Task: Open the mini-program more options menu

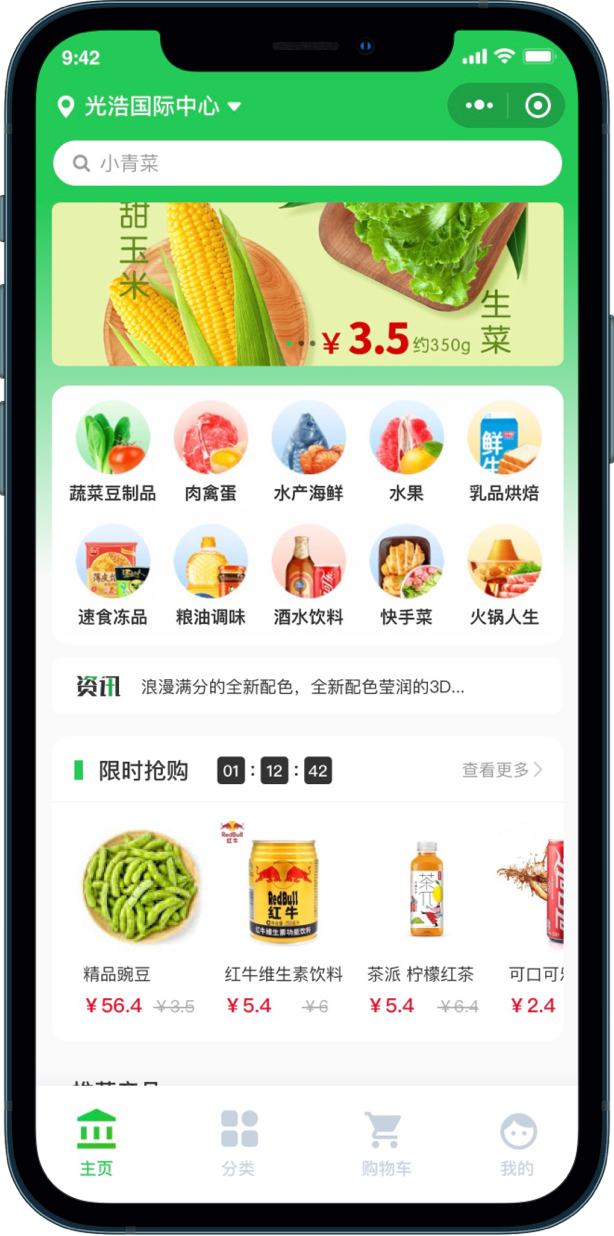Action: tap(480, 105)
